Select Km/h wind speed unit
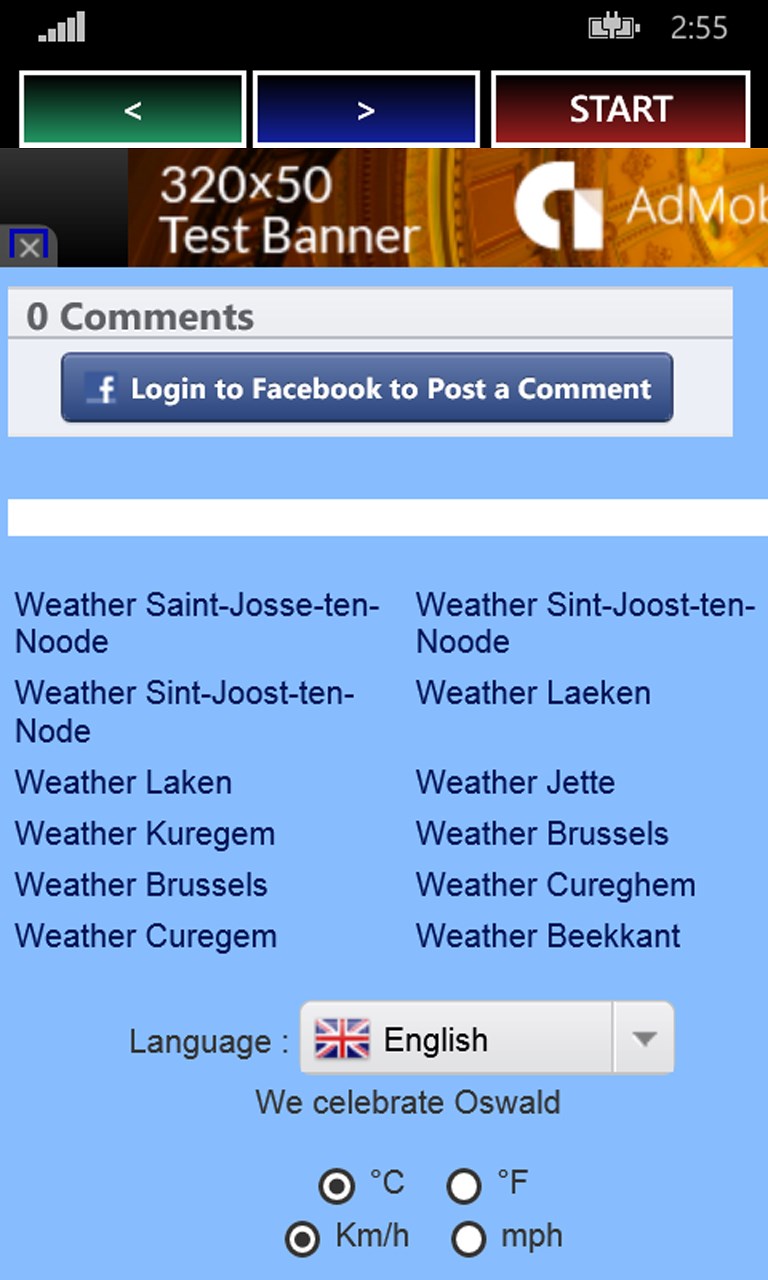The height and width of the screenshot is (1280, 768). (302, 1239)
